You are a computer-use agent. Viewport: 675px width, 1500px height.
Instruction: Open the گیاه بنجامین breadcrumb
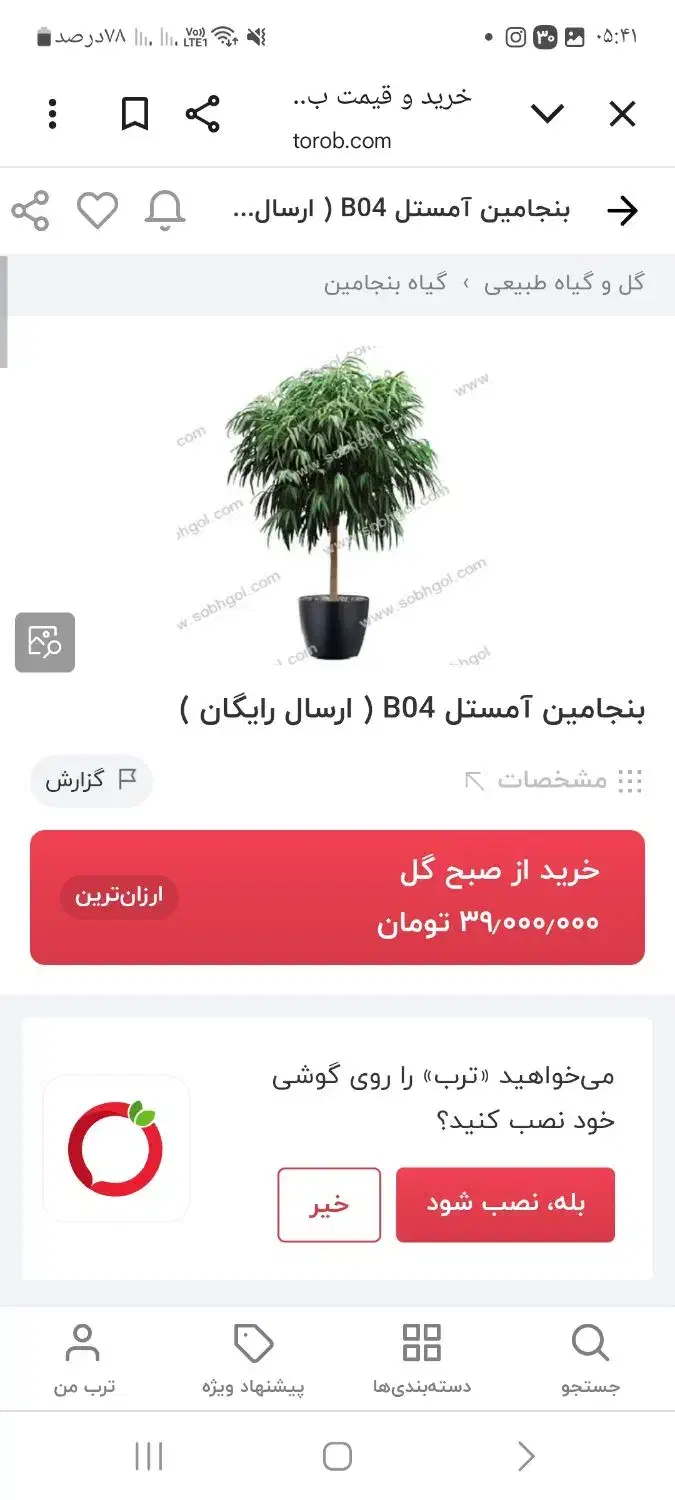point(385,283)
